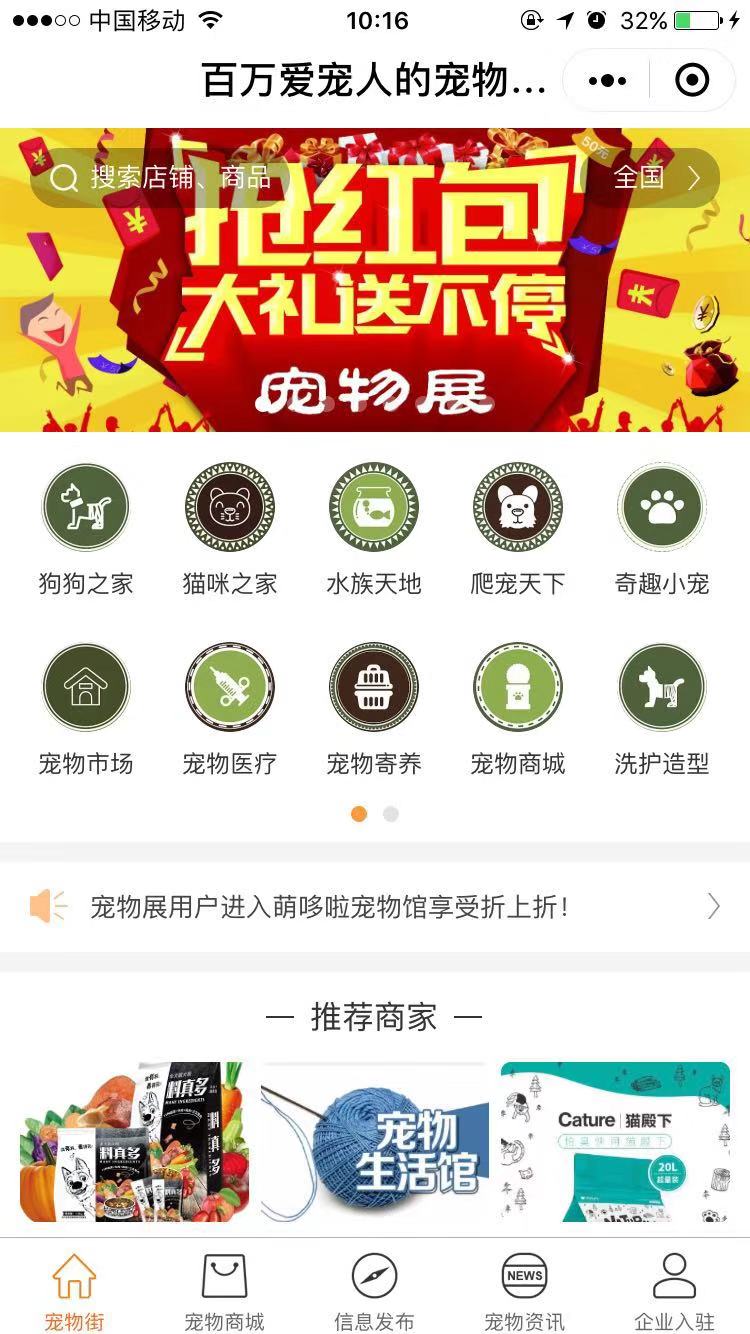Tap the 搜索店铺、商品 search box
Screen dimensions: 750x1334
170,178
